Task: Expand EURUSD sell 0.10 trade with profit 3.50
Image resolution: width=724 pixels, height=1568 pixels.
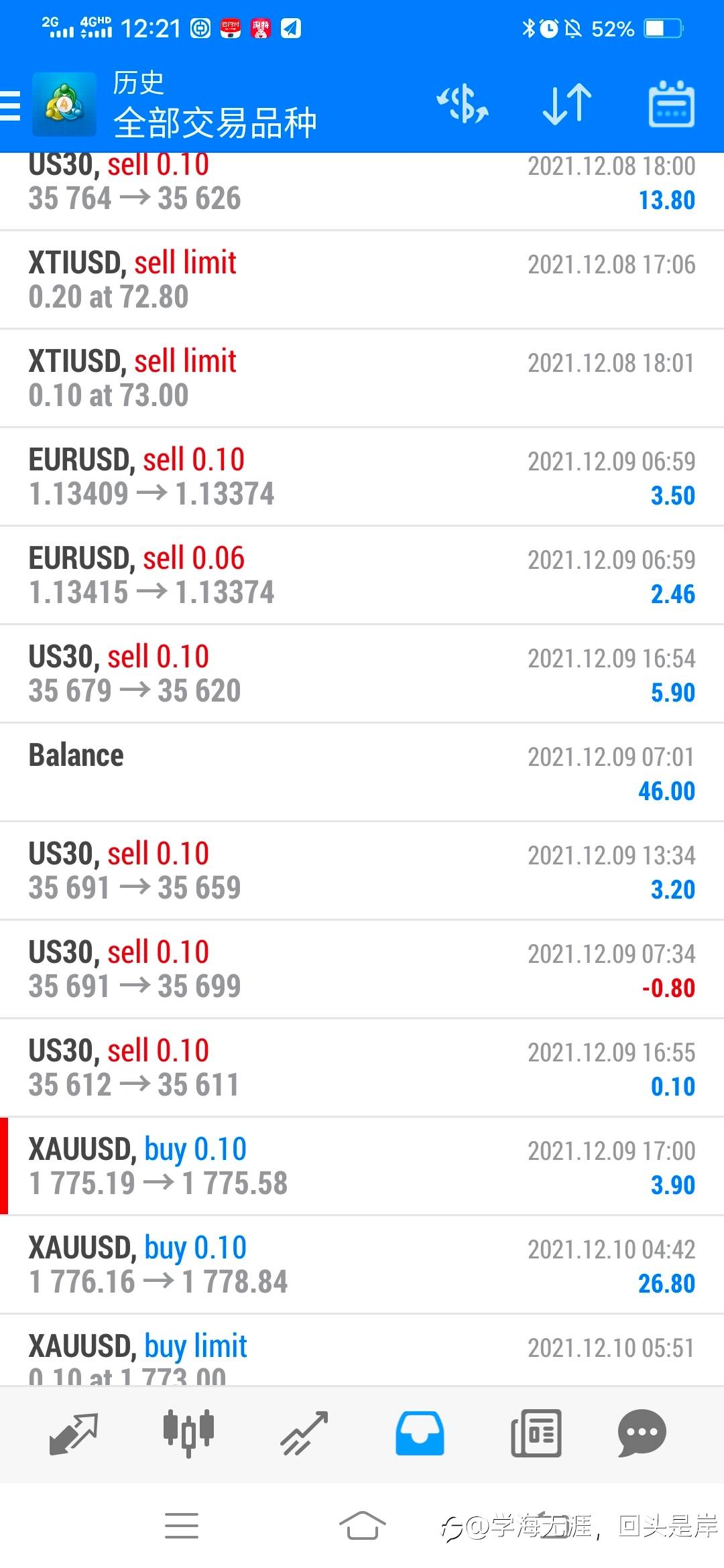Action: click(x=362, y=477)
